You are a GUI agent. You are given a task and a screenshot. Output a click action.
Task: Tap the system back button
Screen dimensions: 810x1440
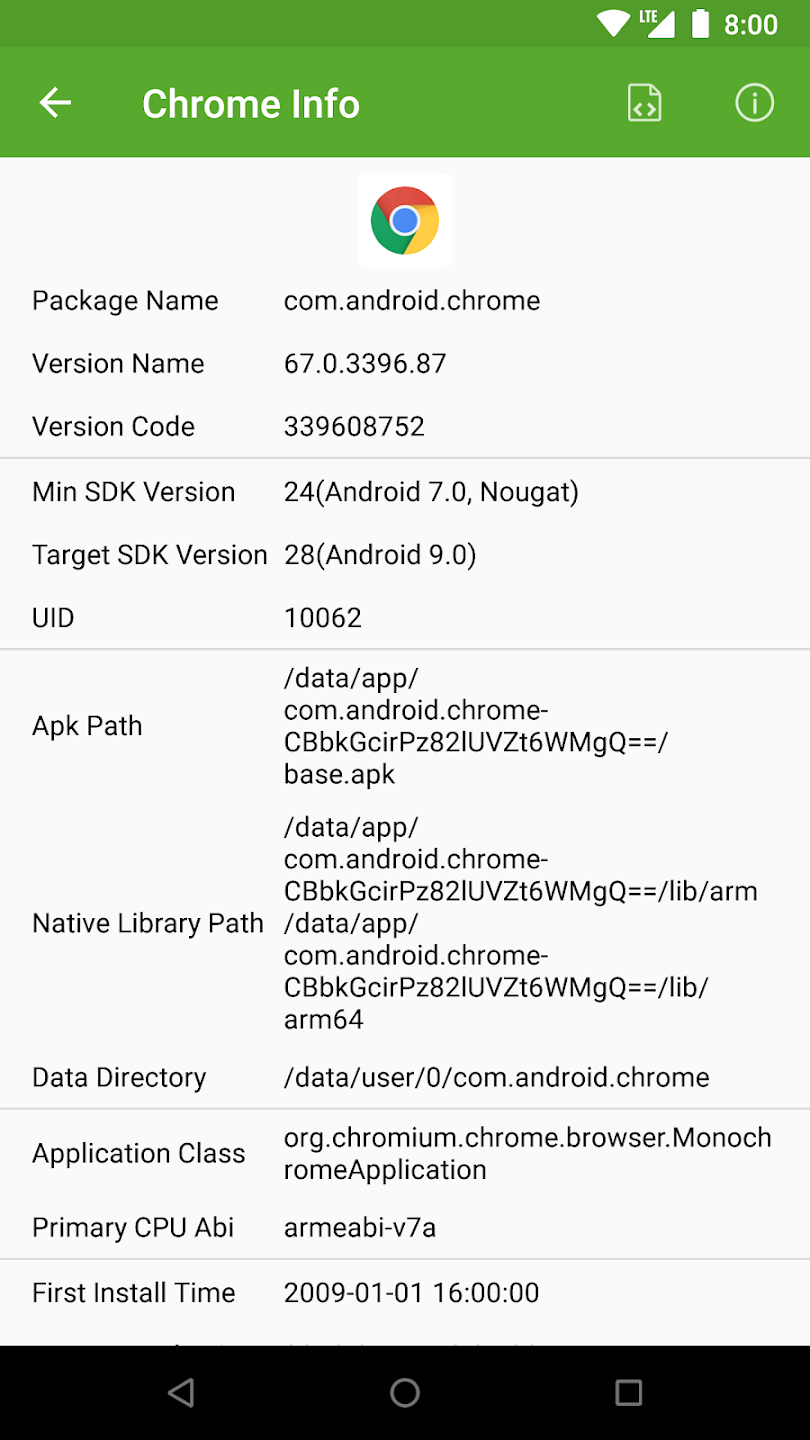coord(181,1392)
